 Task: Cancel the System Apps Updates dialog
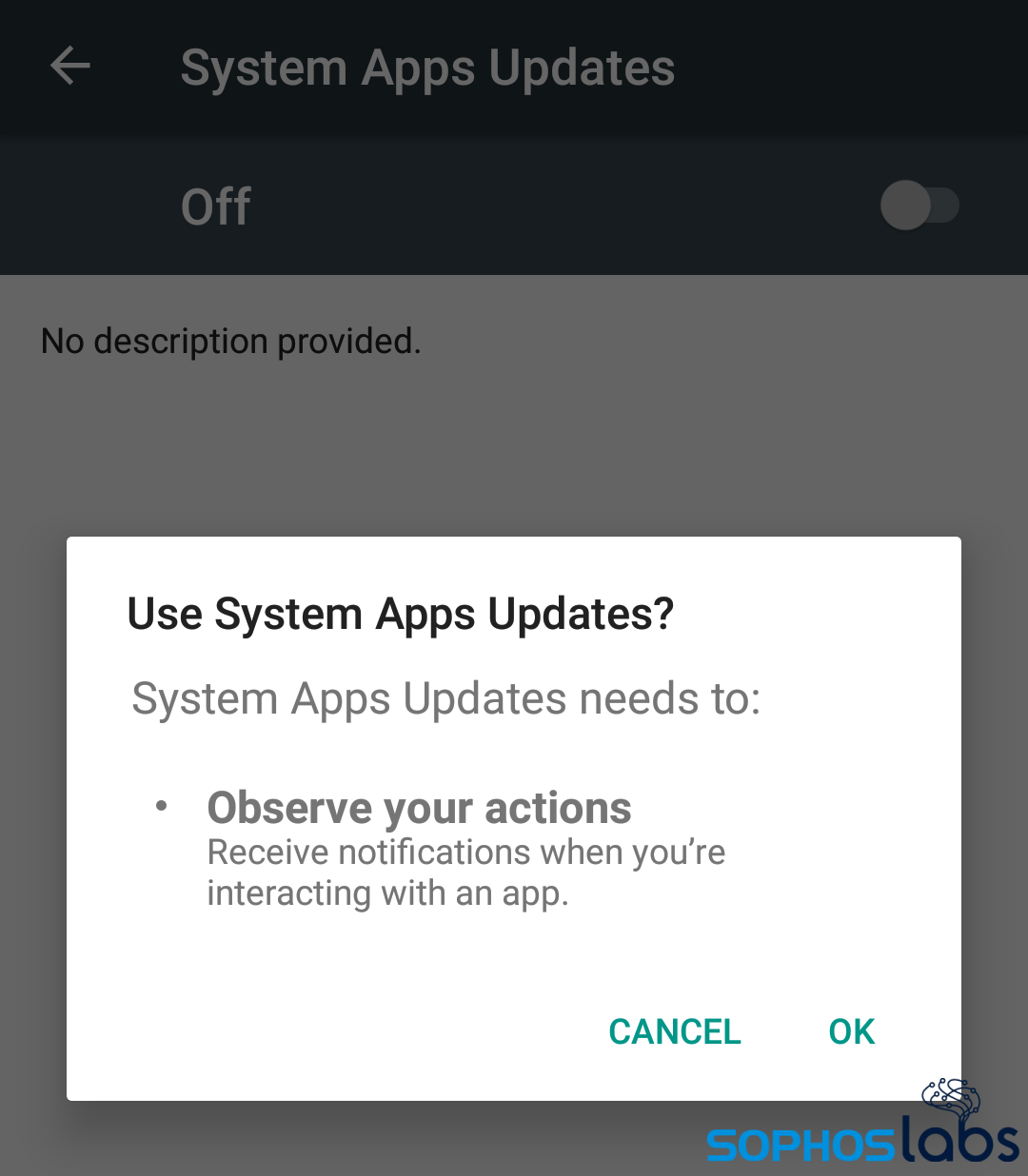pos(674,1031)
